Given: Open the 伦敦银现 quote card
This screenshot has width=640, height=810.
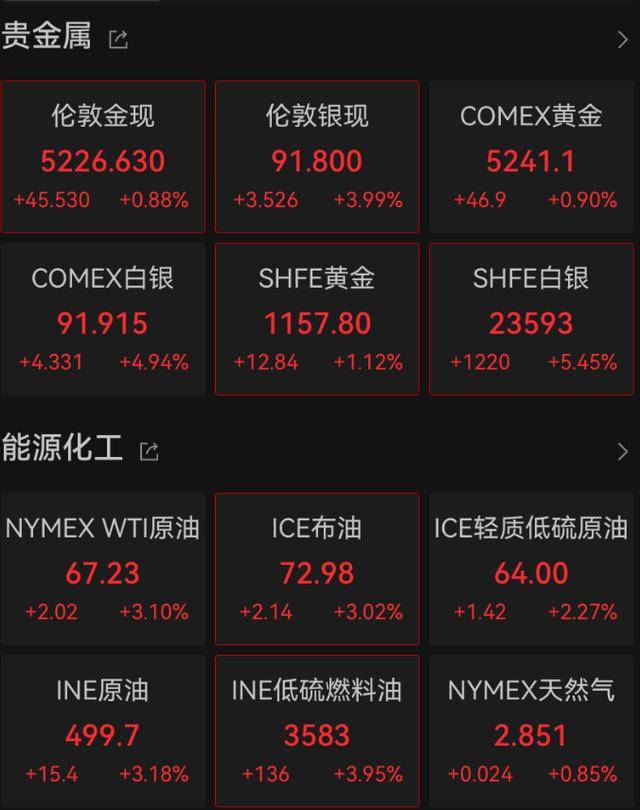Looking at the screenshot, I should 317,157.
